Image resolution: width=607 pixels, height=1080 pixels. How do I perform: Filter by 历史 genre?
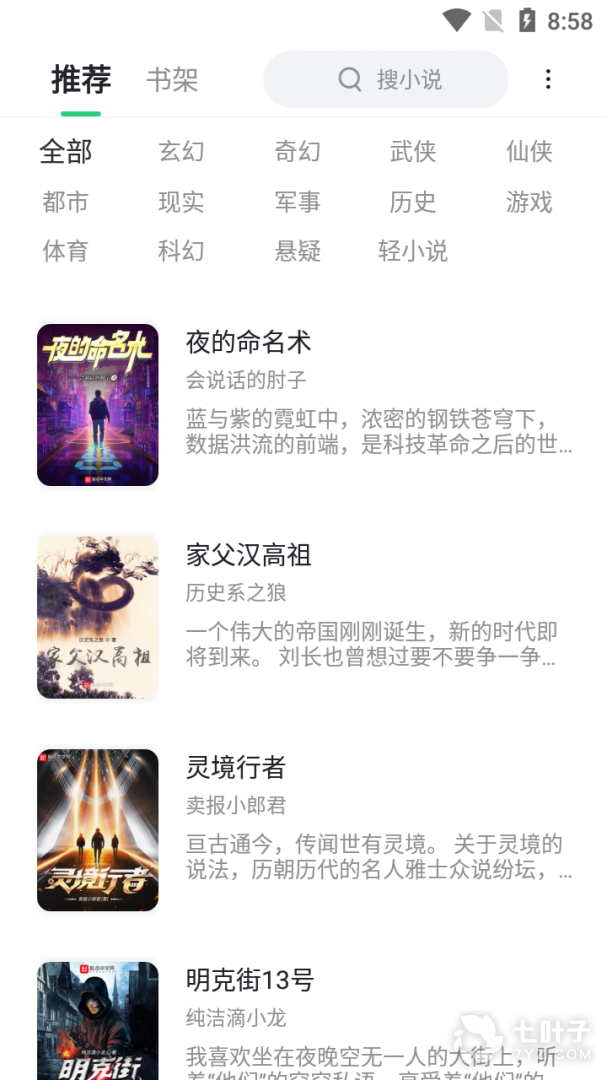[413, 202]
